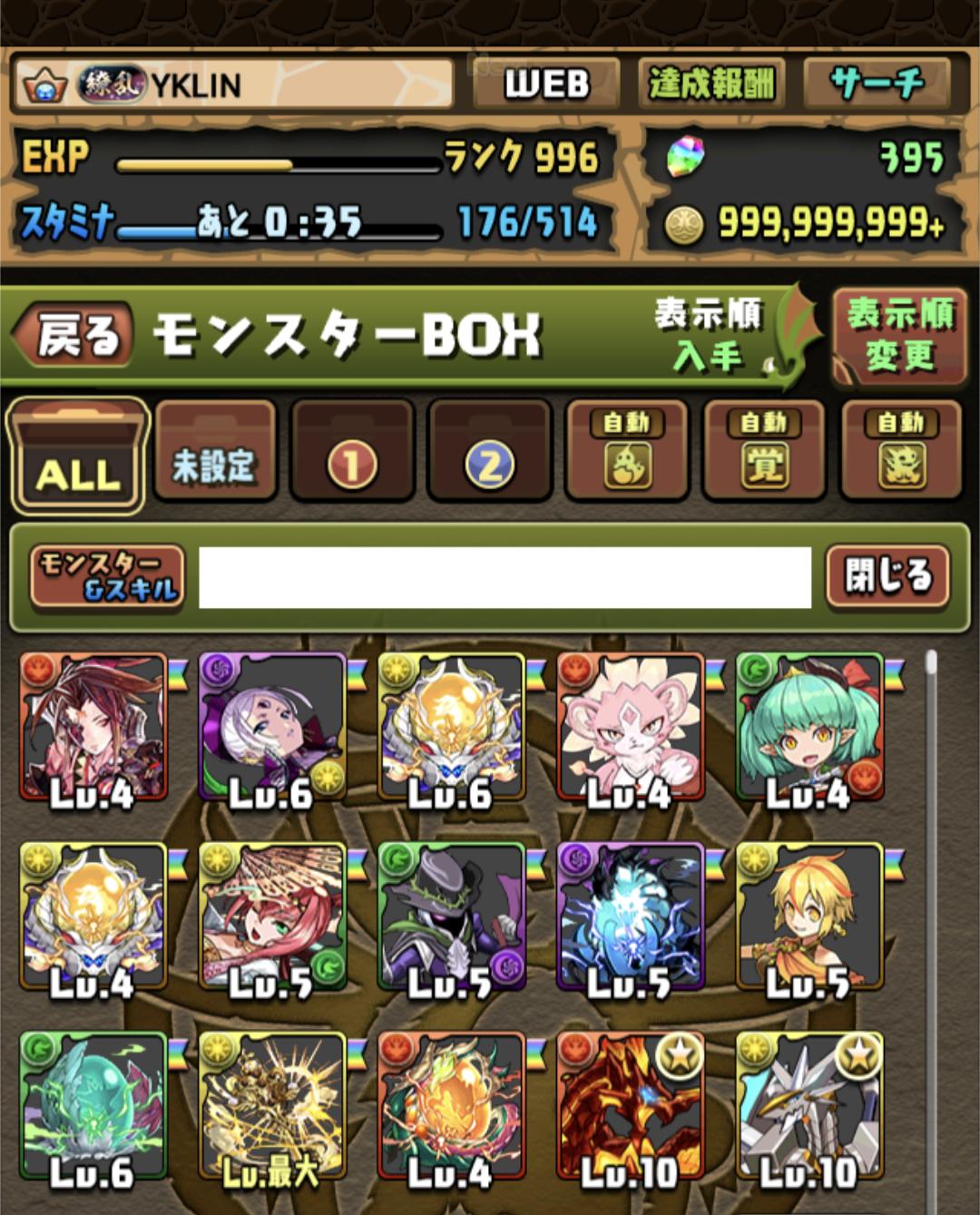Open the blue lightning beast Lv.5
This screenshot has width=980, height=1215.
(x=630, y=916)
